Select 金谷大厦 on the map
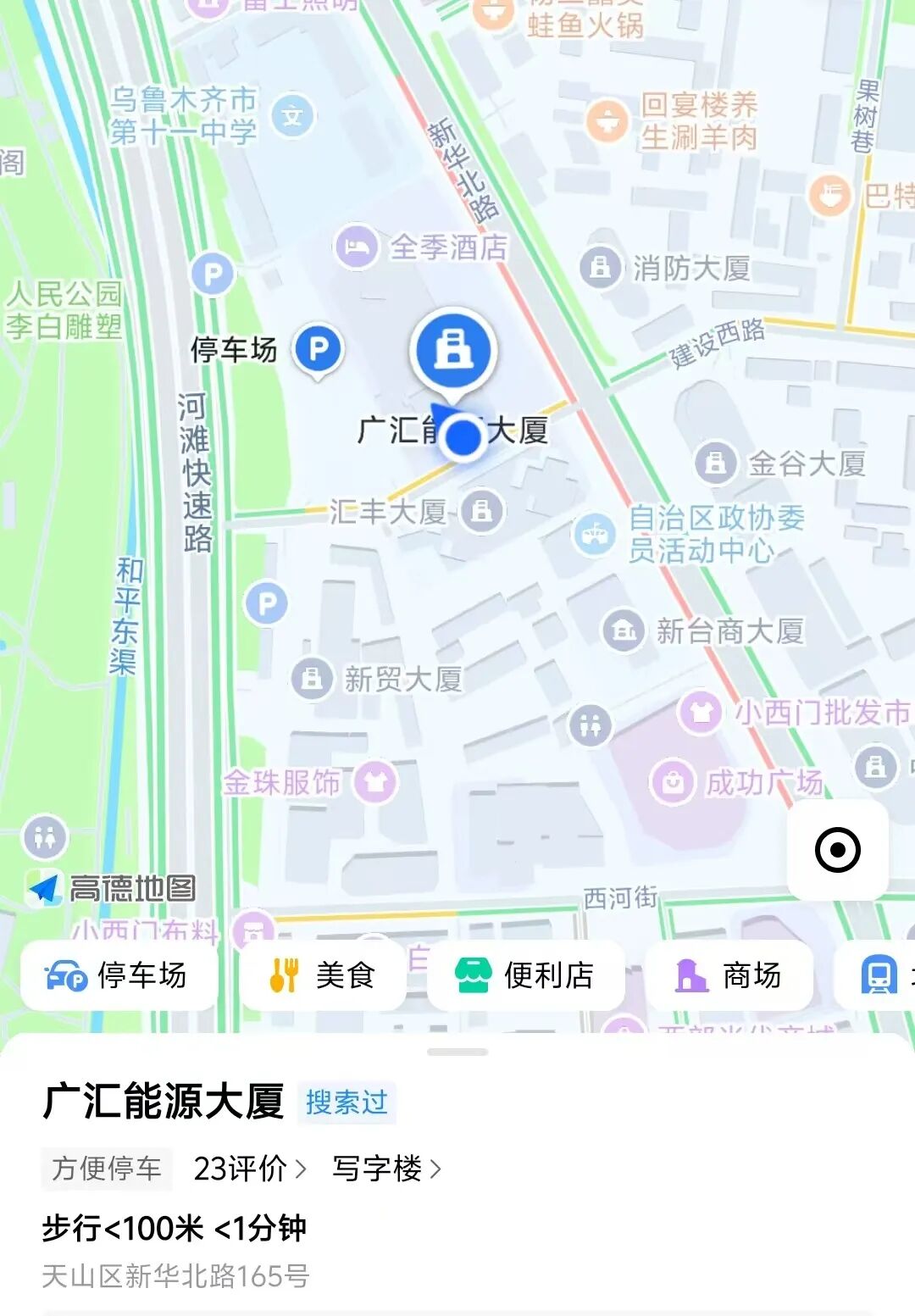The width and height of the screenshot is (915, 1316). click(x=716, y=463)
